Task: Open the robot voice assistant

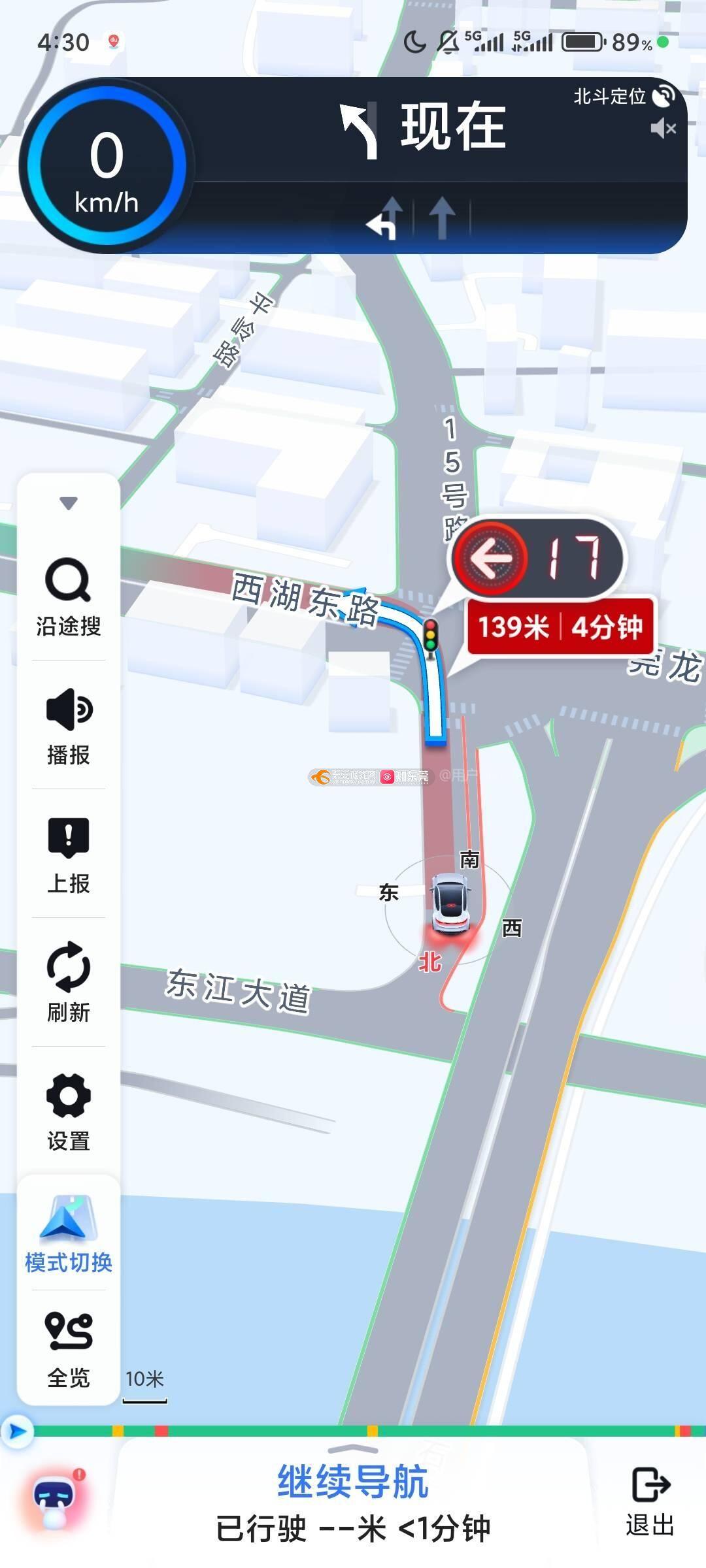Action: tap(55, 1497)
